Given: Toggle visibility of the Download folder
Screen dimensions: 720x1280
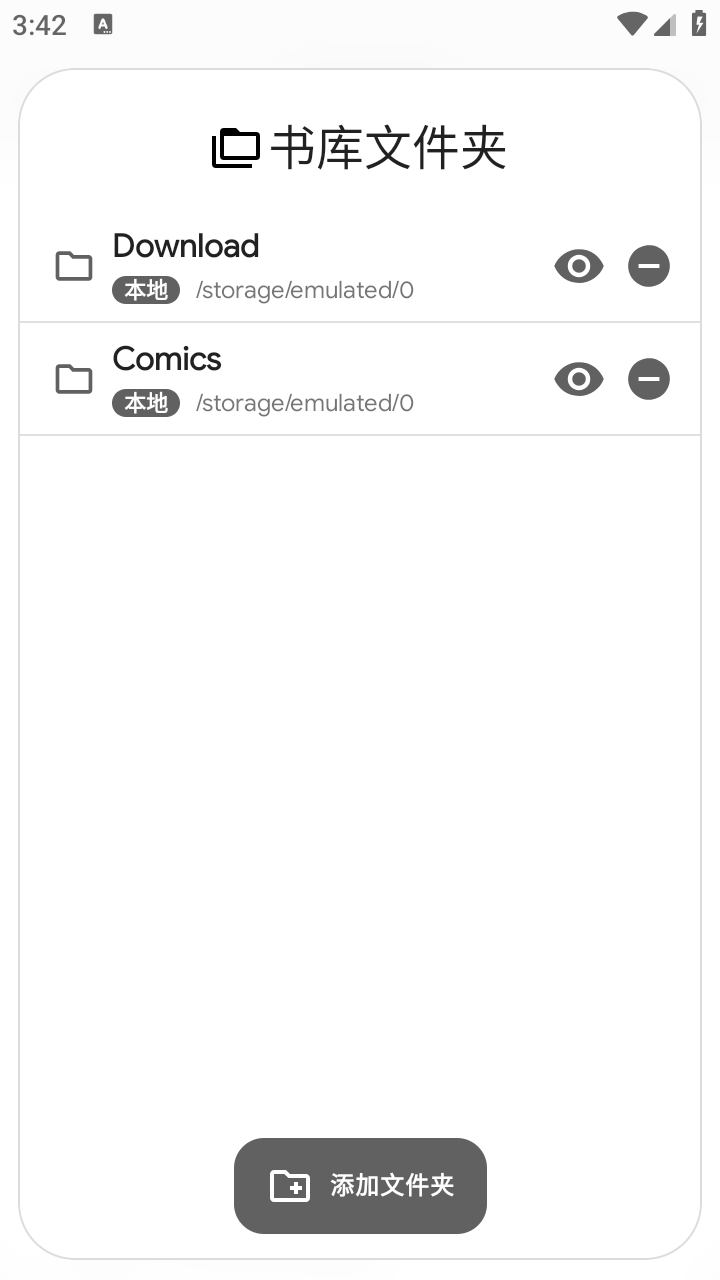Looking at the screenshot, I should 578,266.
